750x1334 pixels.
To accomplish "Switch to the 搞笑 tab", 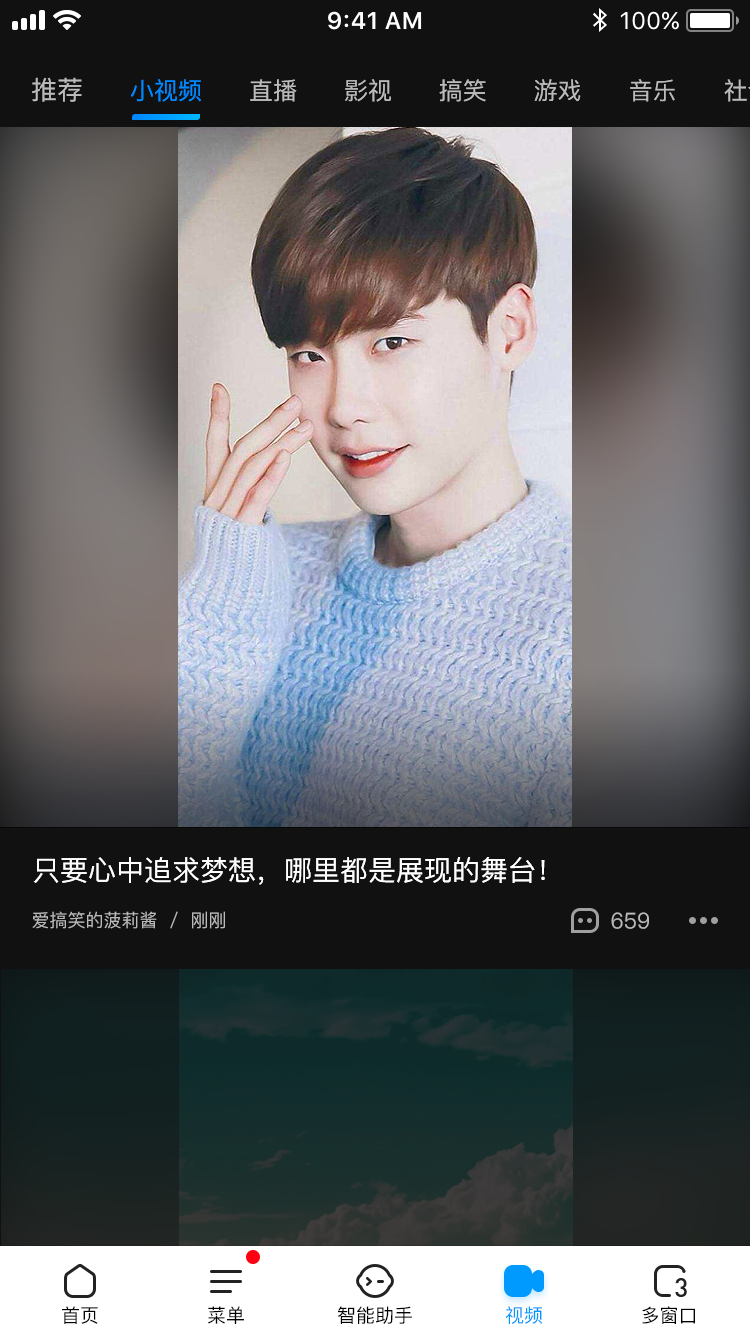I will click(x=463, y=91).
